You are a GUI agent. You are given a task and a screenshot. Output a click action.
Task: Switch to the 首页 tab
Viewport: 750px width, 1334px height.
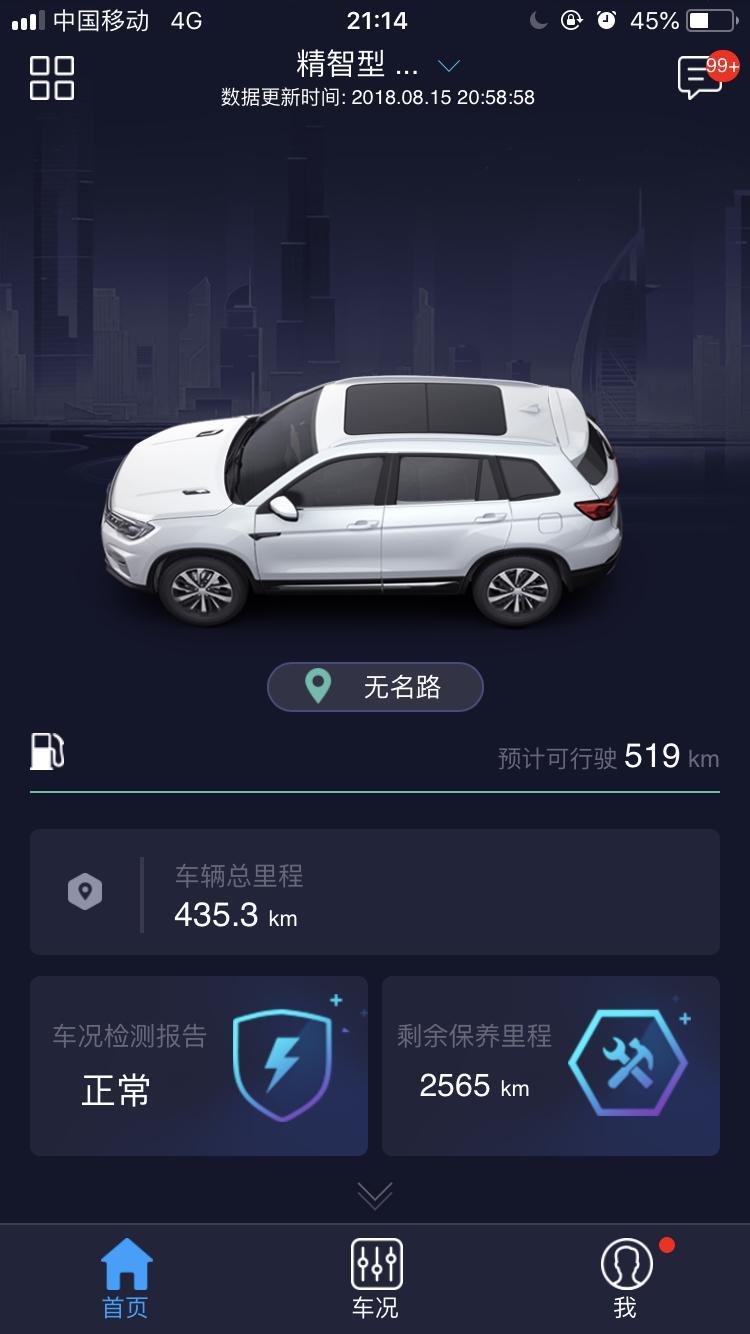point(126,1278)
